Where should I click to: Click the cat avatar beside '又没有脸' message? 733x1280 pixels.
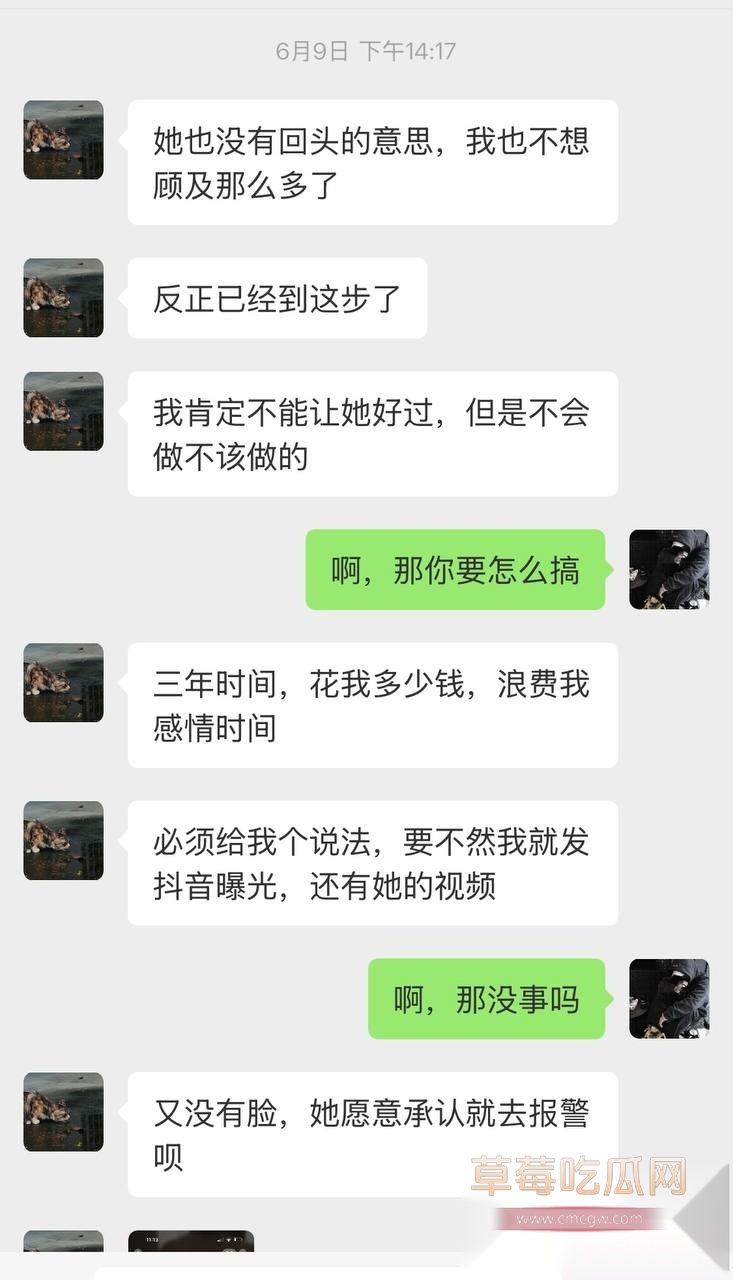click(62, 1112)
